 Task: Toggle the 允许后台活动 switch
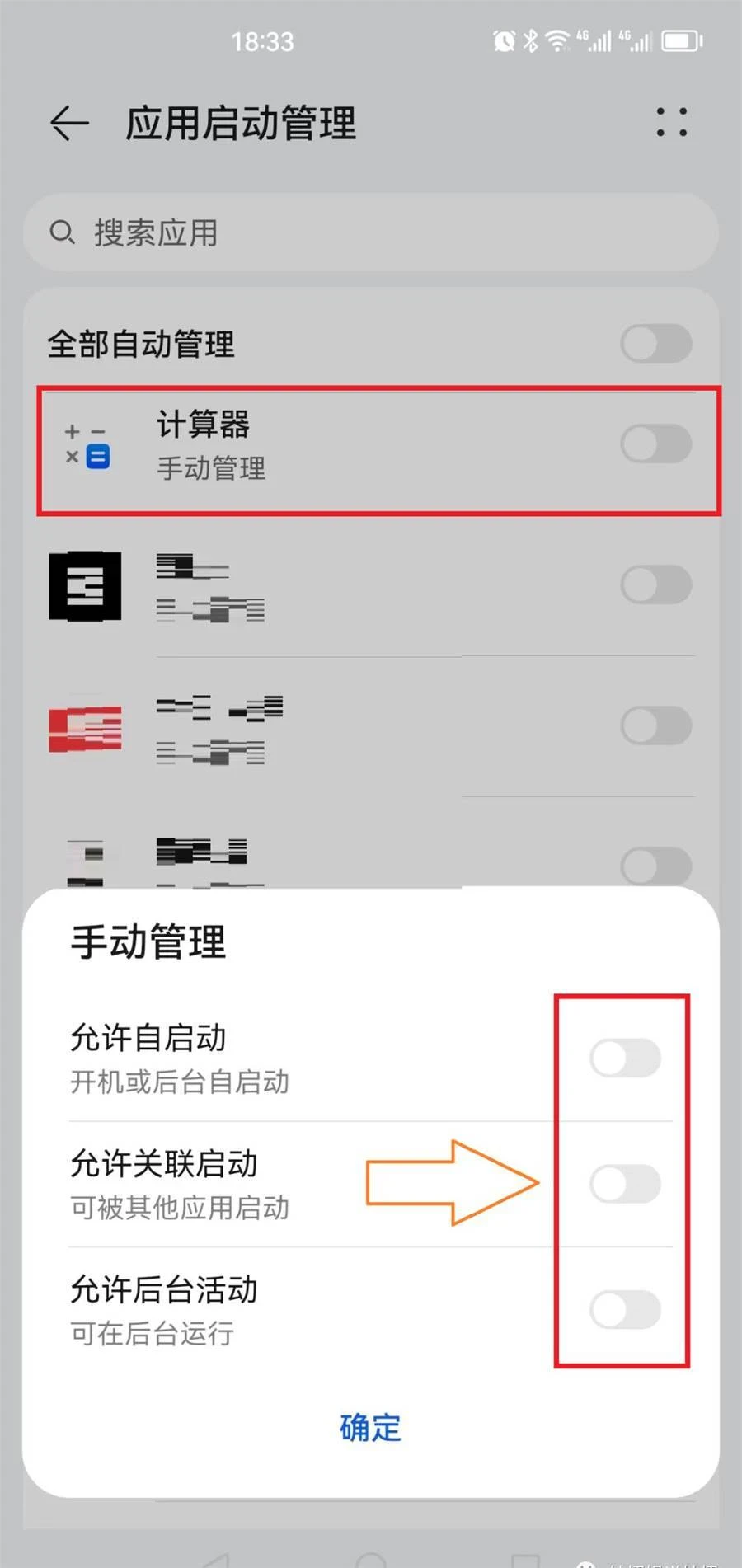tap(625, 1310)
